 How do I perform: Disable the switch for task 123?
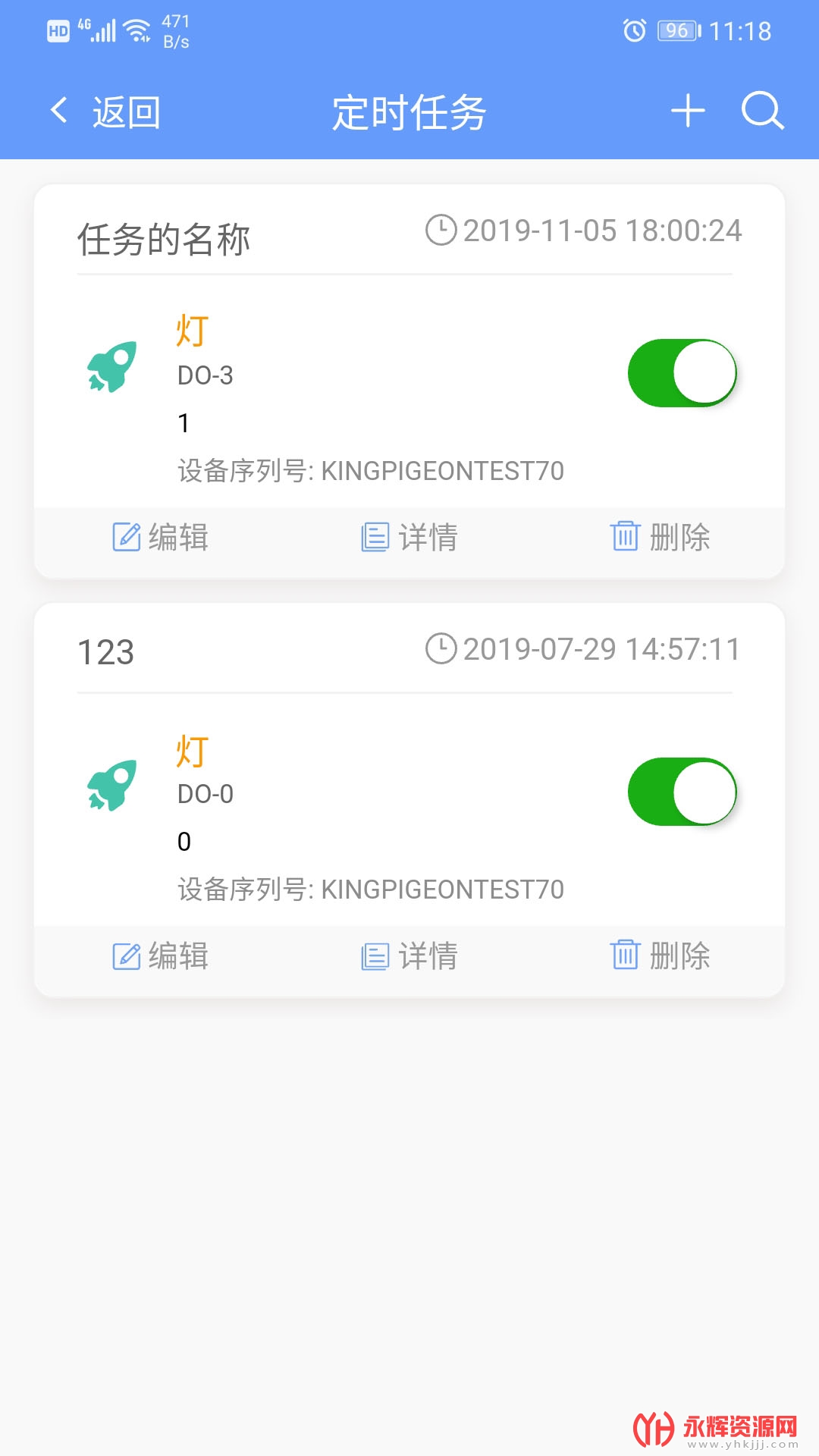(x=682, y=792)
